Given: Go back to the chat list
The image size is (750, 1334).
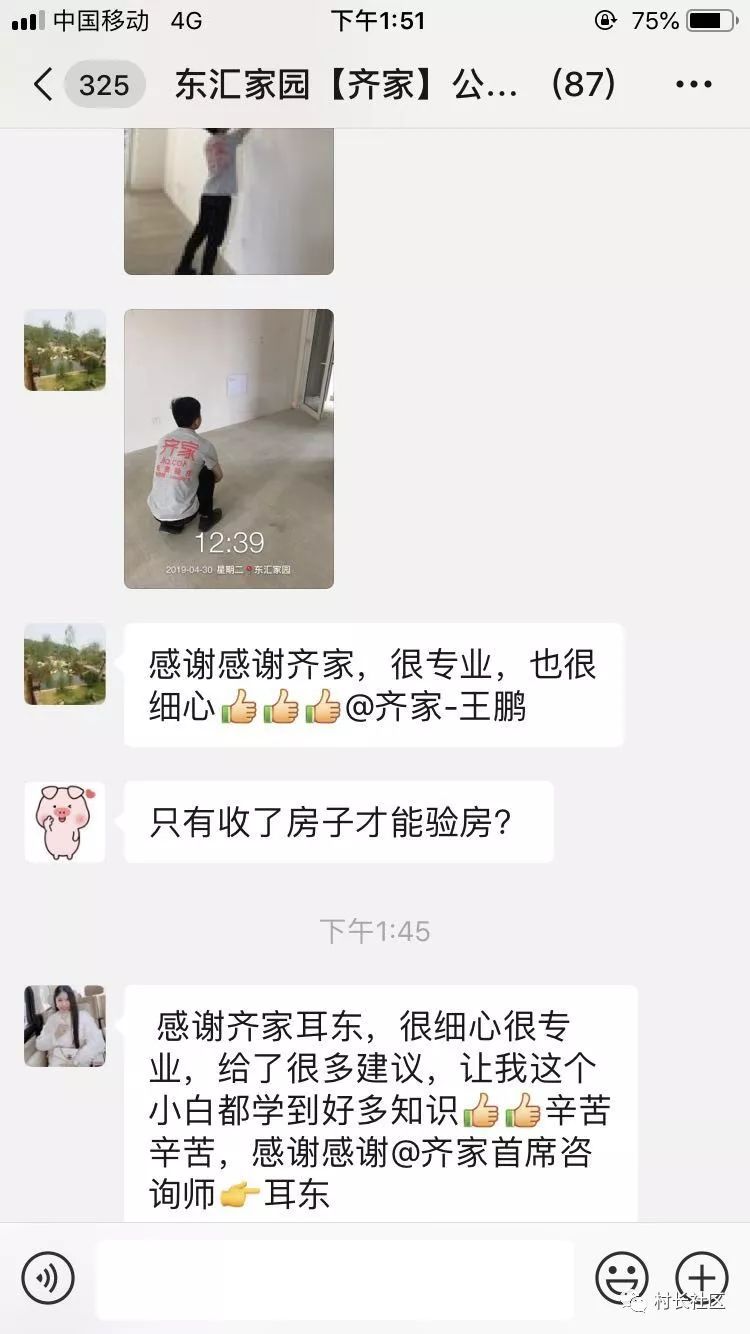Looking at the screenshot, I should click(x=42, y=85).
